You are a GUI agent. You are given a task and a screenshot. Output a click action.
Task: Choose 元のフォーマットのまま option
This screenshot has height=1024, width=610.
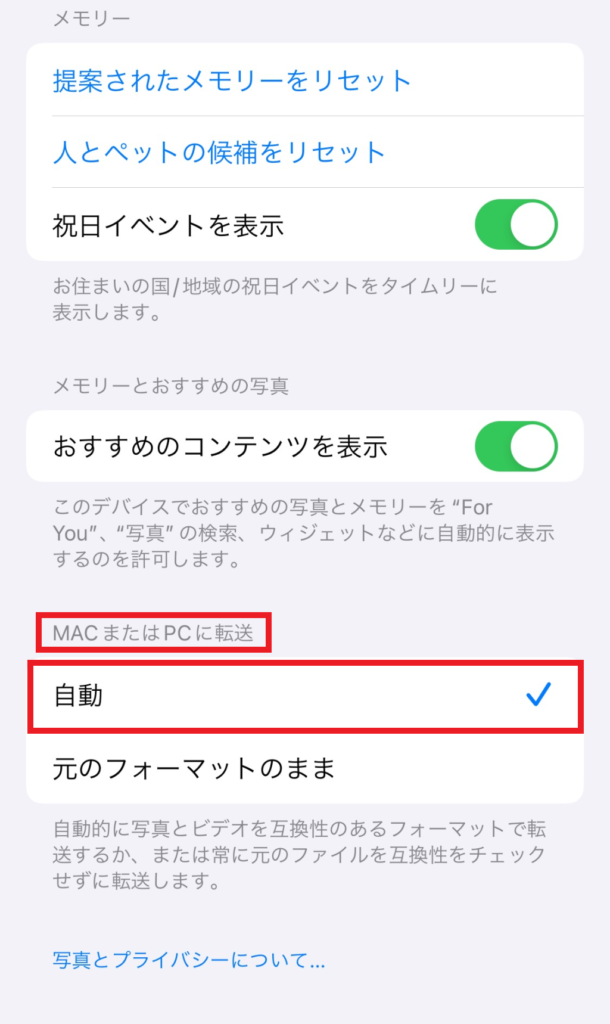click(304, 768)
